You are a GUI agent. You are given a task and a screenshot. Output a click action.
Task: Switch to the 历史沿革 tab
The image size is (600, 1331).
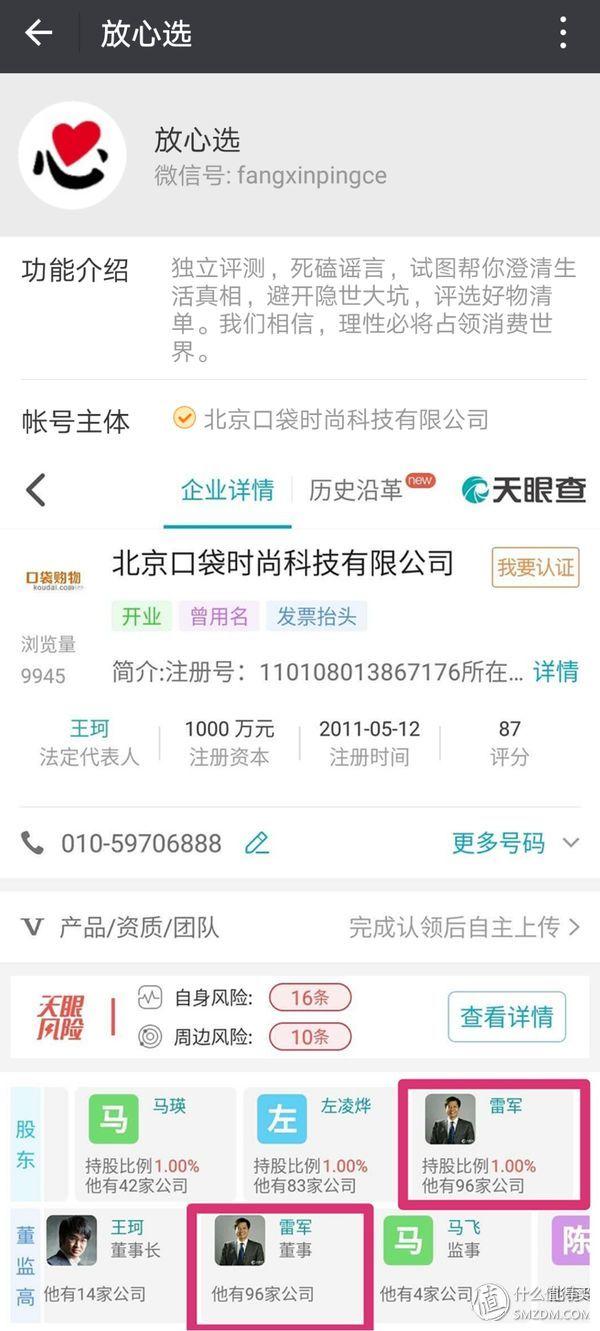[x=356, y=490]
